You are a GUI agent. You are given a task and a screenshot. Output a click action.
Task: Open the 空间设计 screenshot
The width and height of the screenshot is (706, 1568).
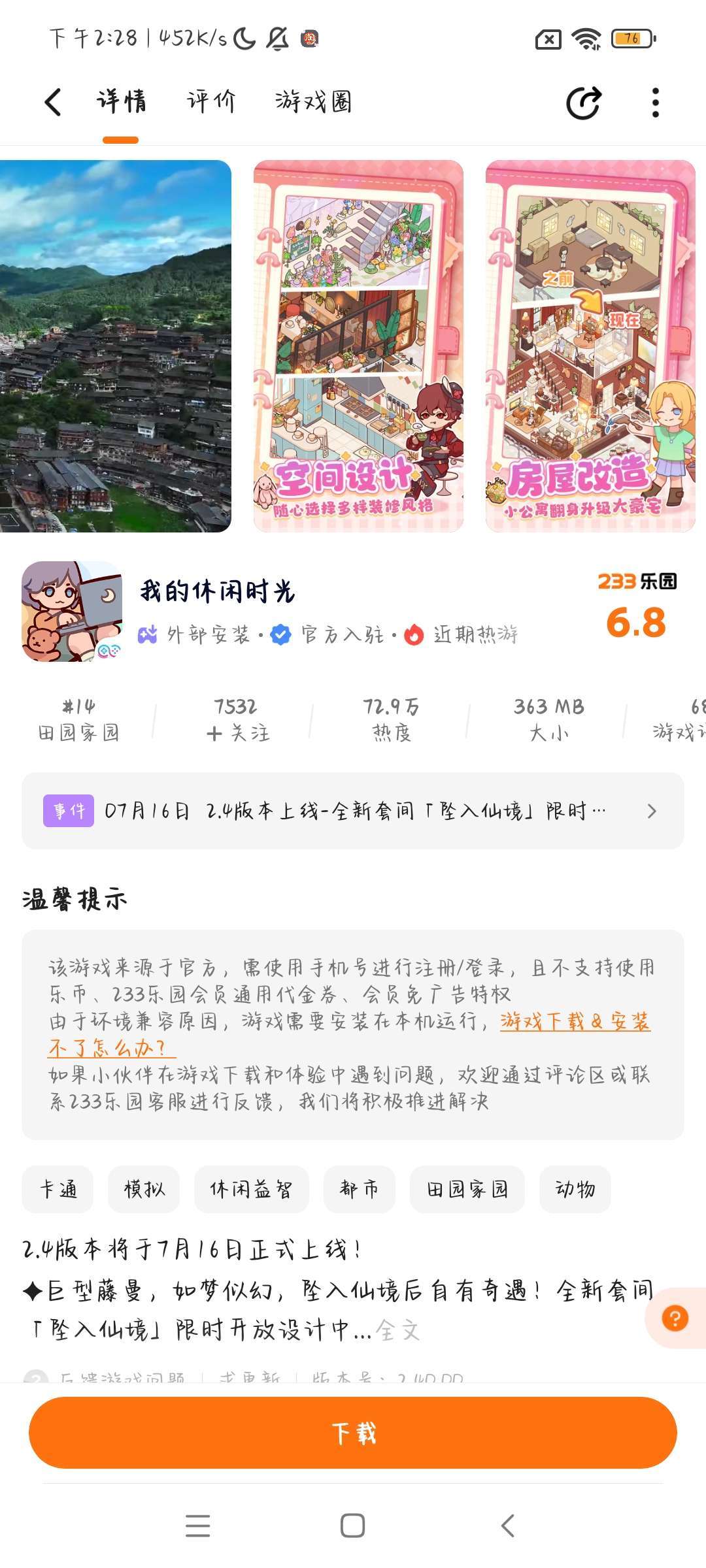click(x=358, y=346)
